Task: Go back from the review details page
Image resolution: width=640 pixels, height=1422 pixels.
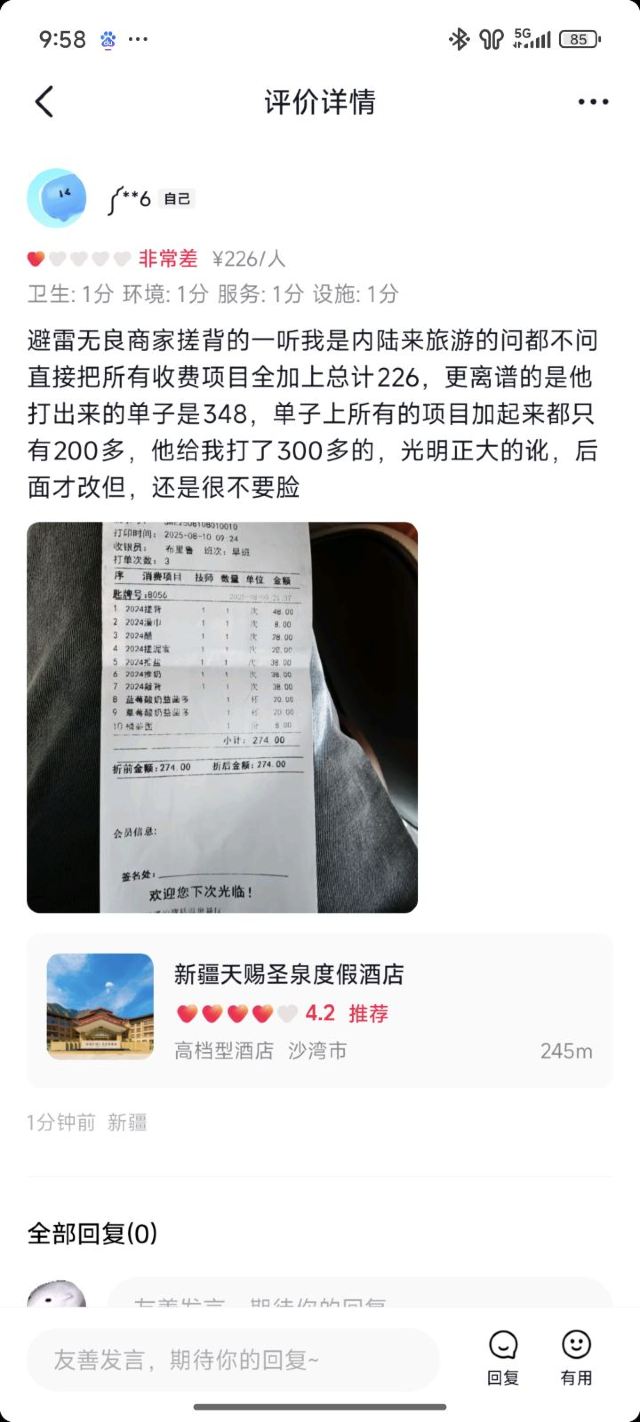Action: click(x=44, y=102)
